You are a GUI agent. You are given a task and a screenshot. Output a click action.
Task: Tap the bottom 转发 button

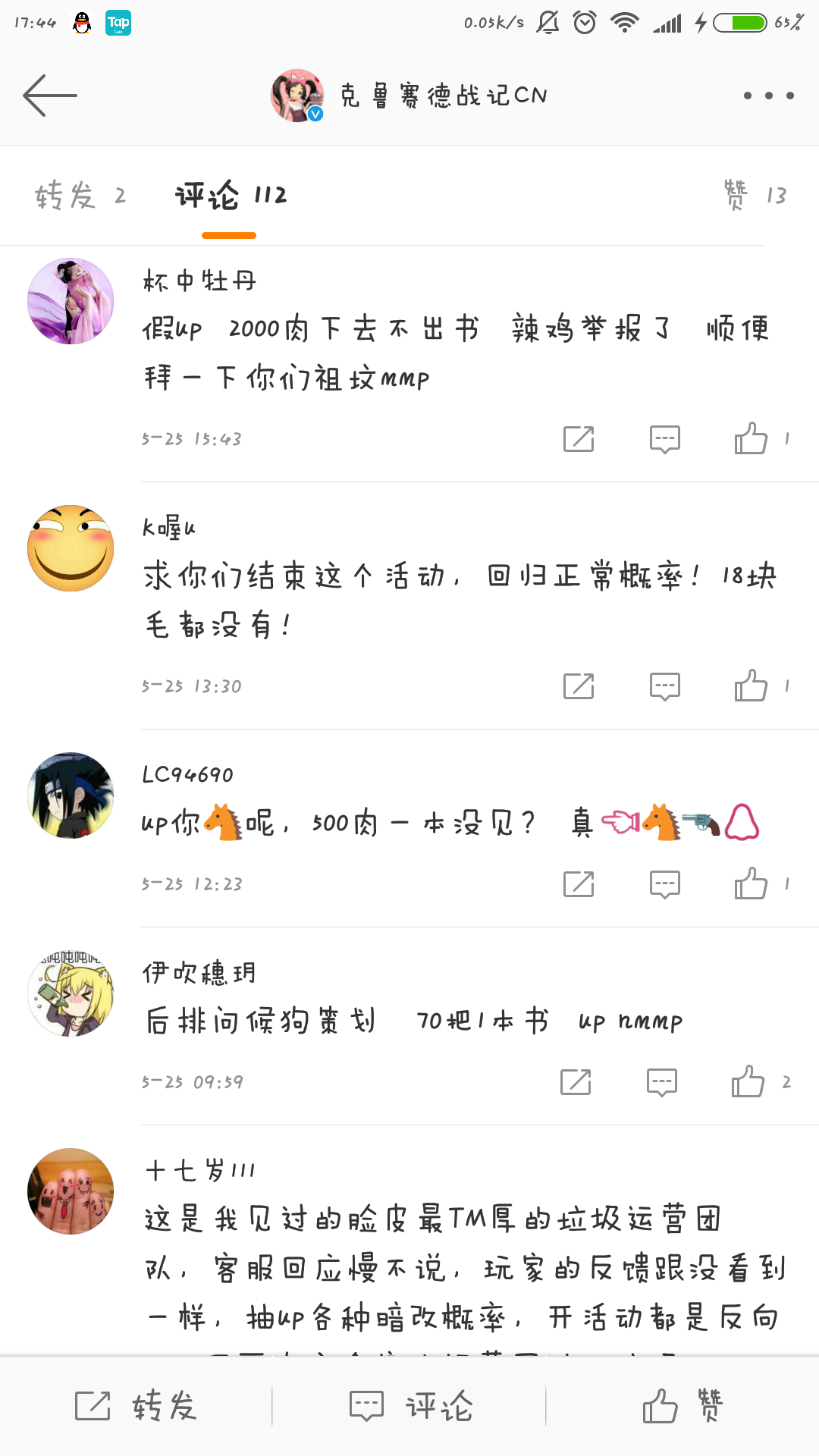pos(136,1406)
